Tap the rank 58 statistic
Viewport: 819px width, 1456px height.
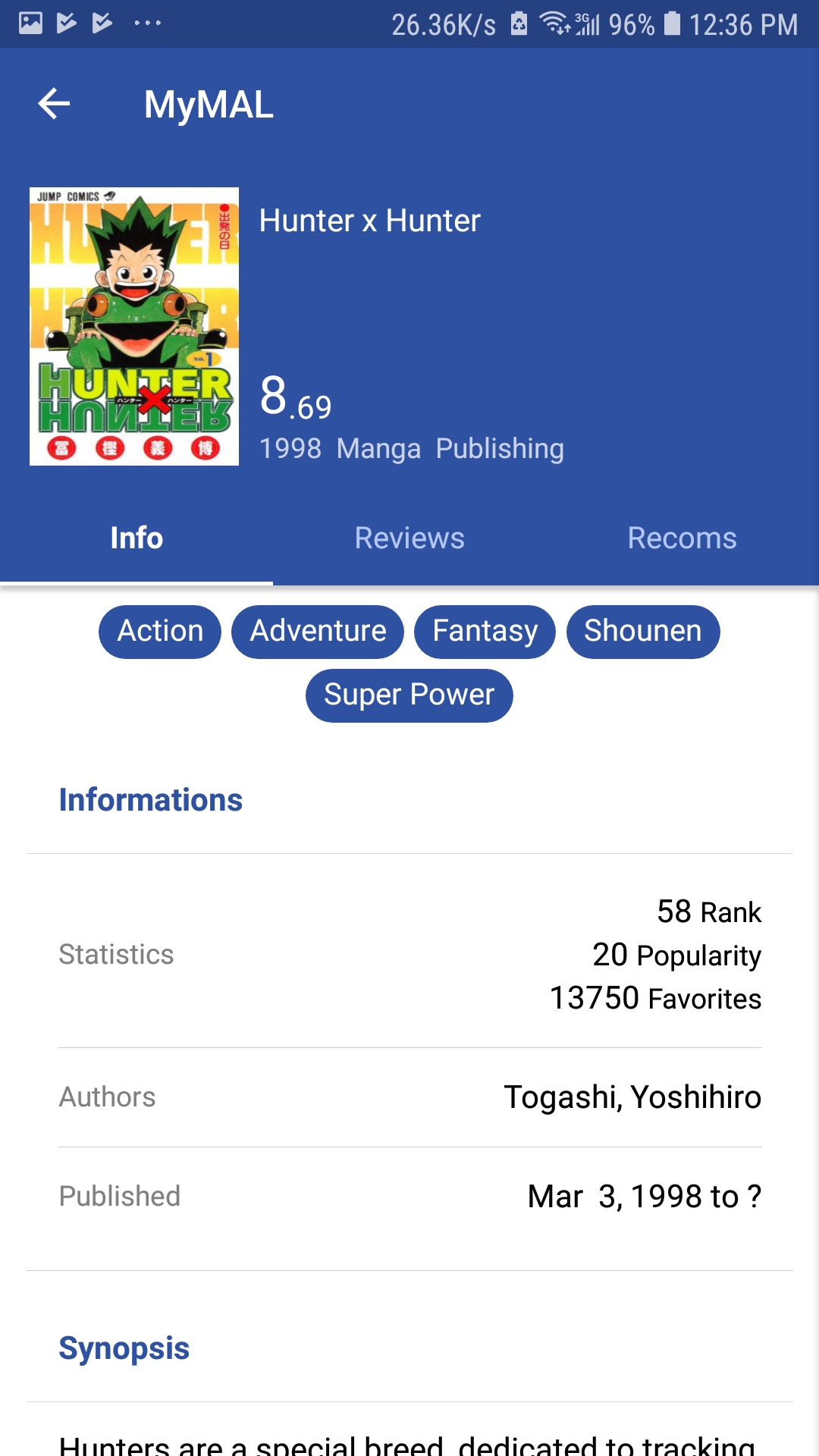[708, 912]
